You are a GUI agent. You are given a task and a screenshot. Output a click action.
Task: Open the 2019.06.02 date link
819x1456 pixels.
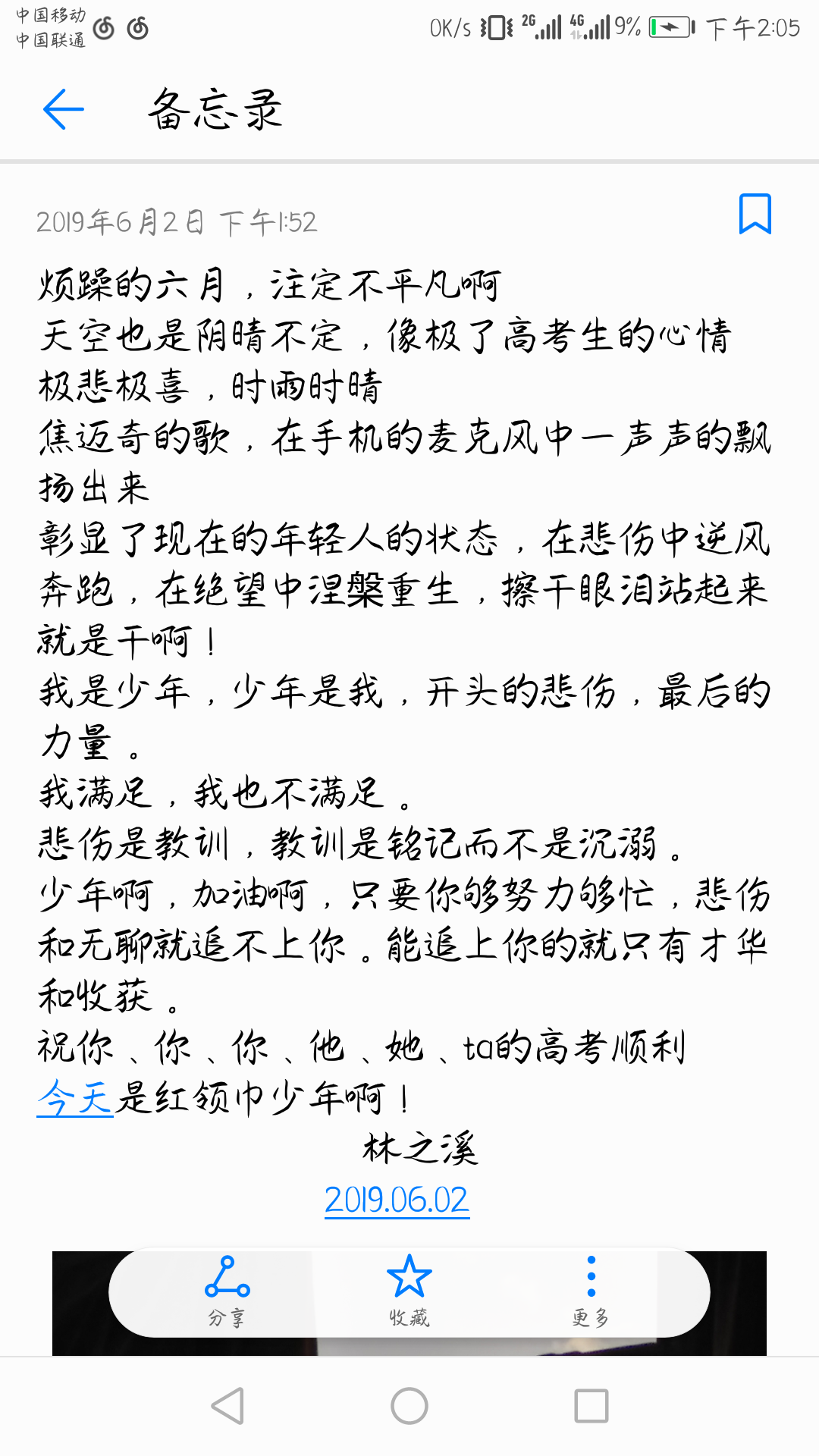[397, 1200]
